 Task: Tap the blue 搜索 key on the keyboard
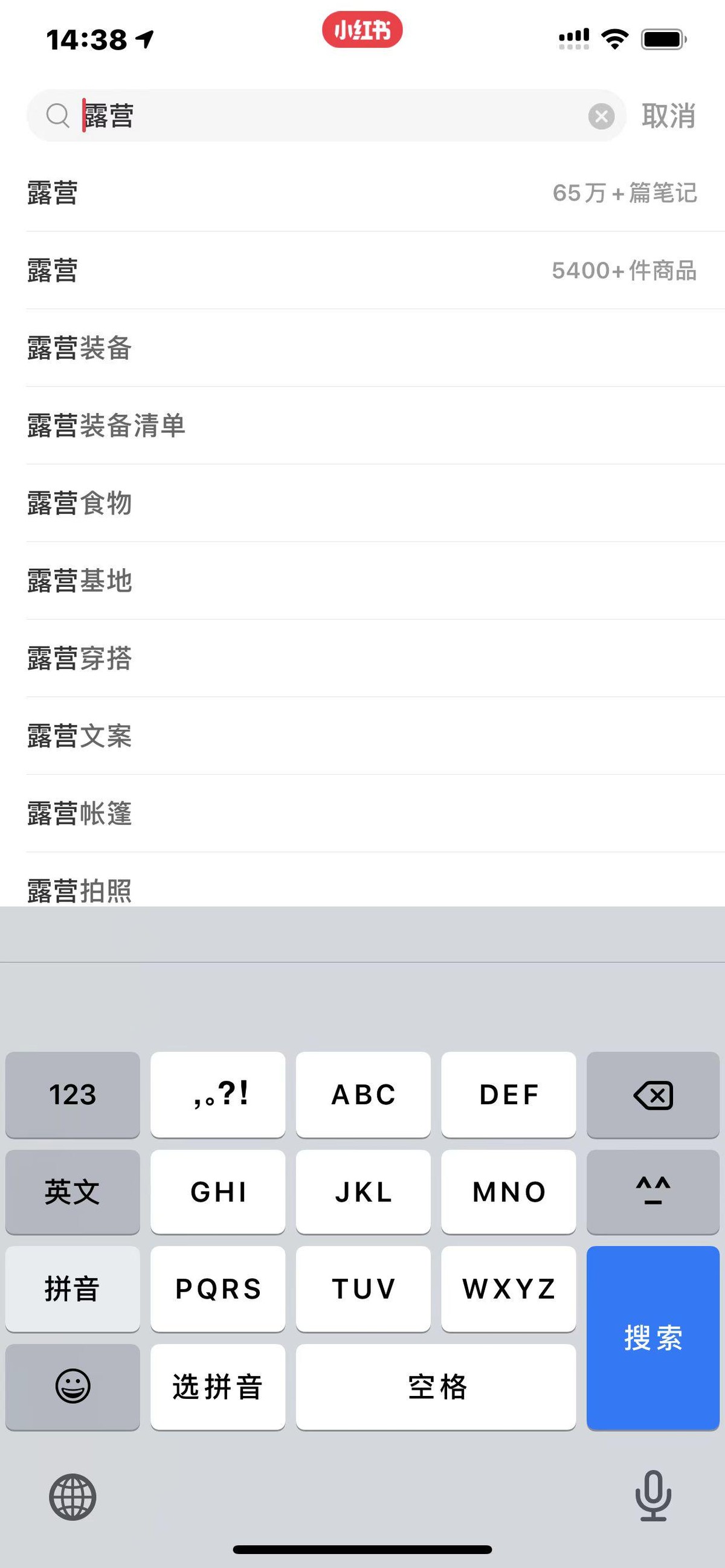click(x=652, y=1337)
